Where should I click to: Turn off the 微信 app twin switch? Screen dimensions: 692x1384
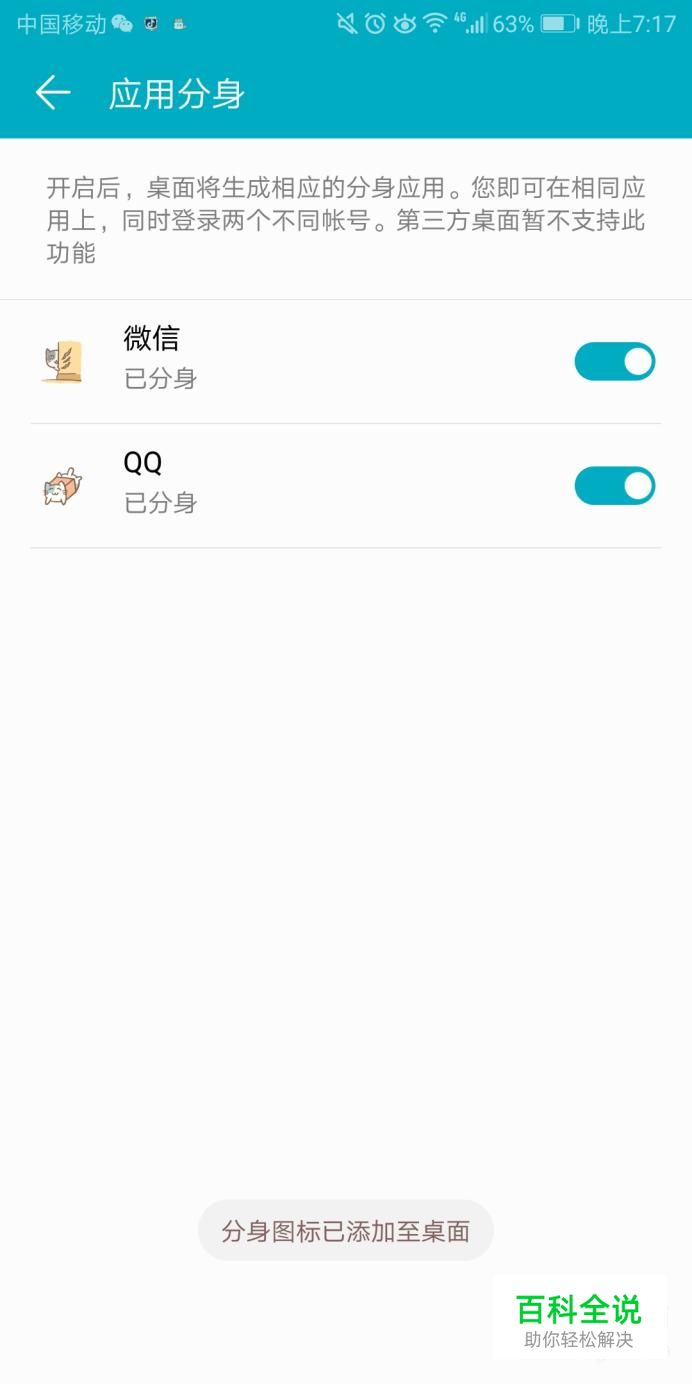tap(614, 362)
